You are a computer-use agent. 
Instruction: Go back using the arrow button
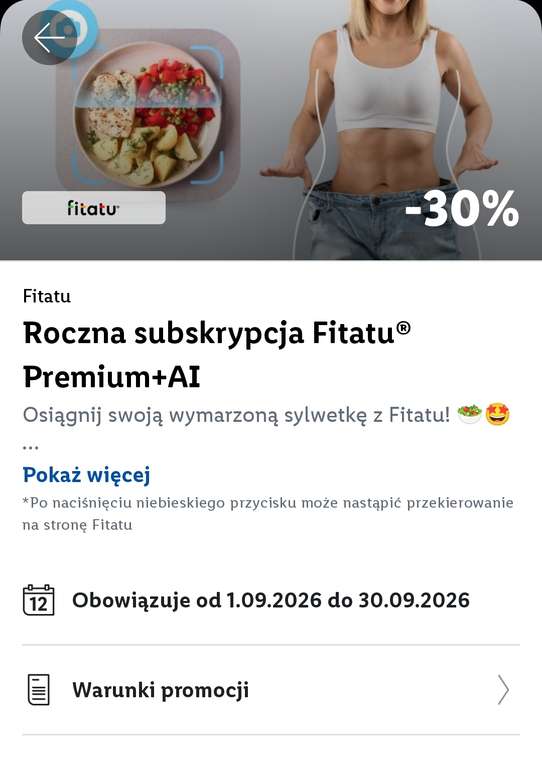pyautogui.click(x=49, y=38)
